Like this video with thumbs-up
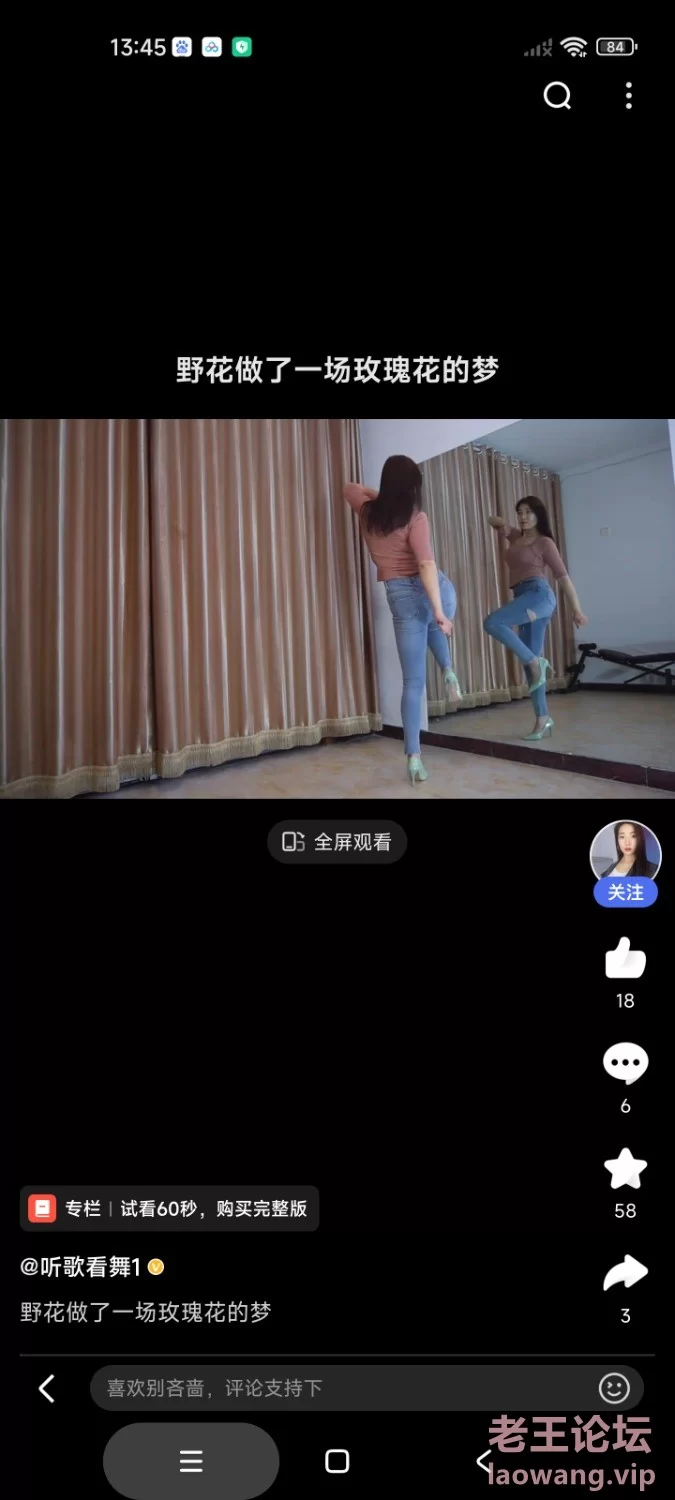Image resolution: width=675 pixels, height=1500 pixels. click(x=625, y=958)
